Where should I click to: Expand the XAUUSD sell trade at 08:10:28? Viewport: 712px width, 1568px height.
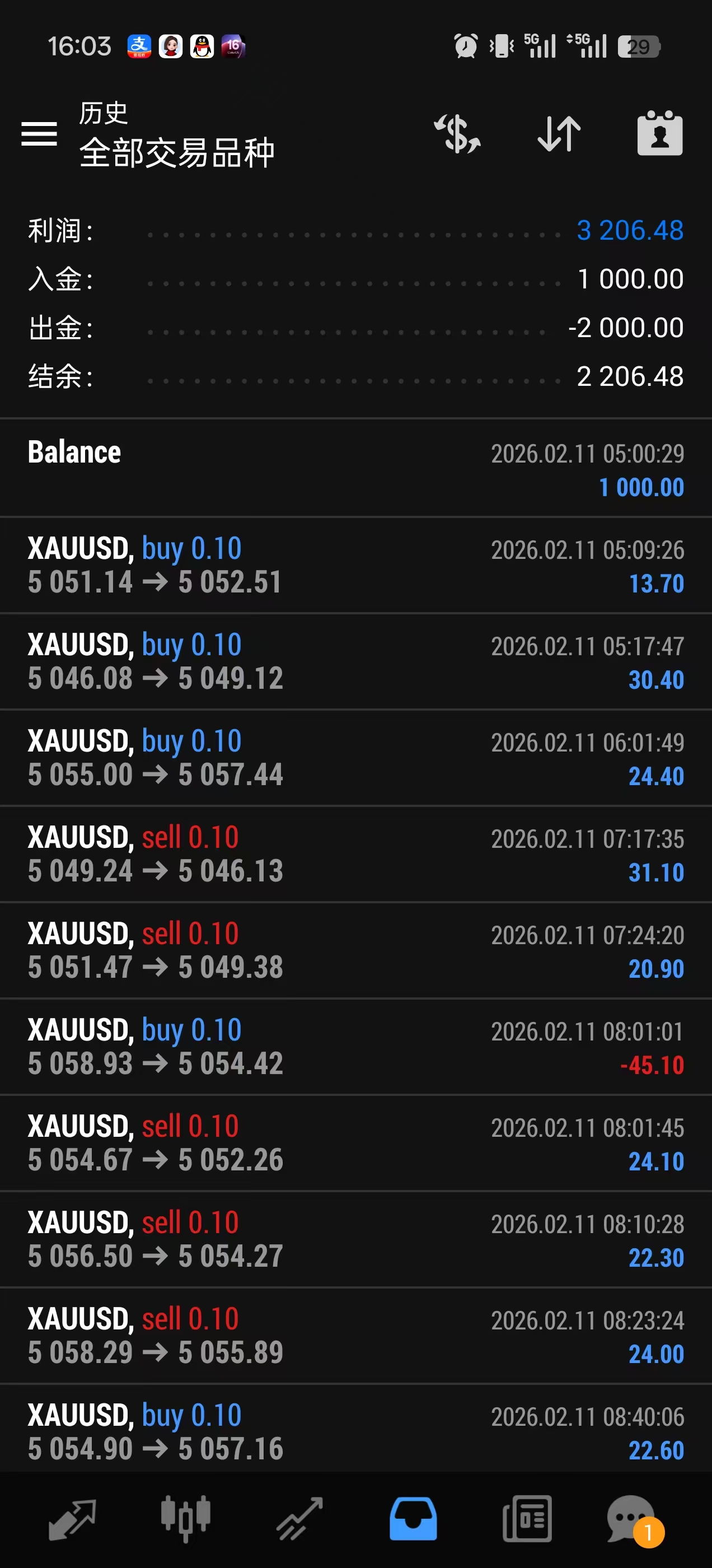click(356, 1239)
